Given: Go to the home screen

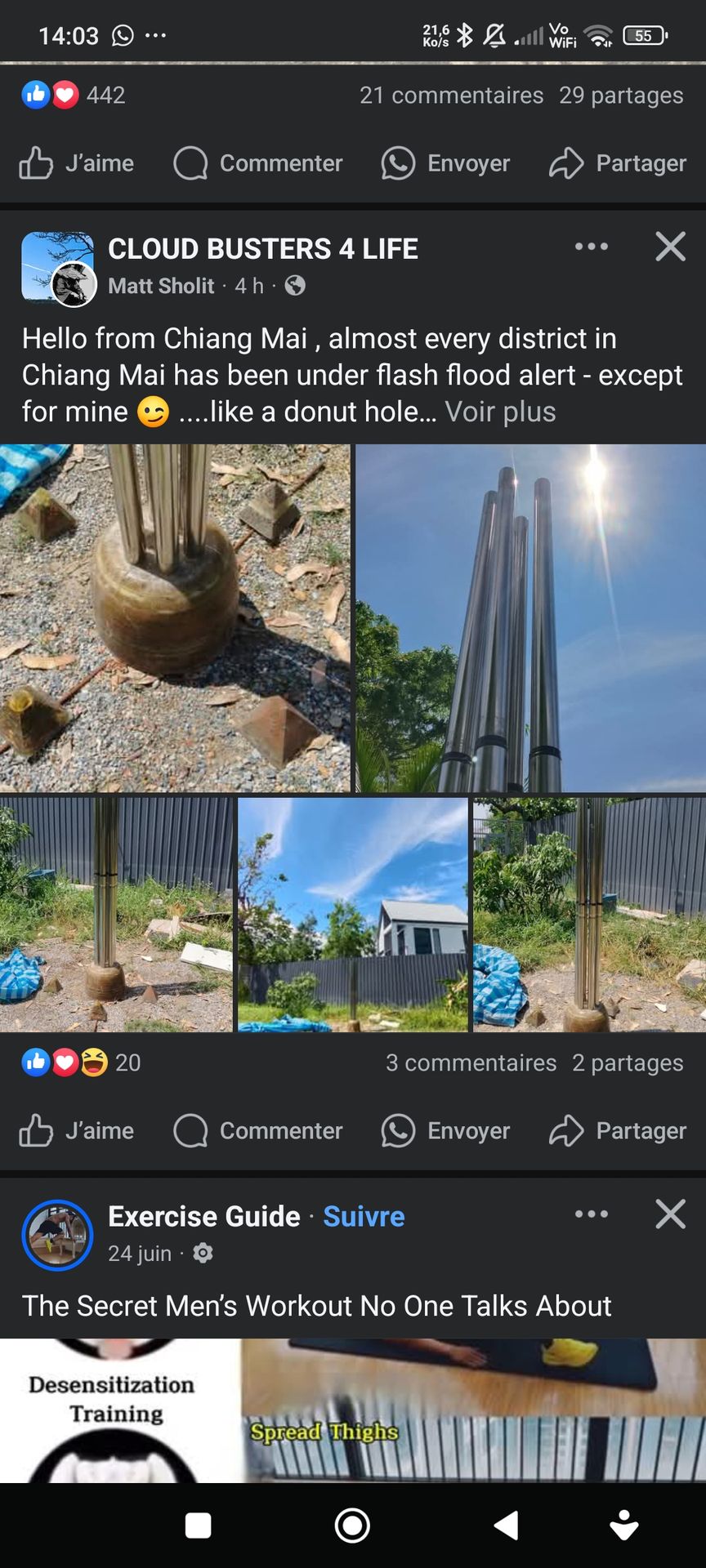Looking at the screenshot, I should click(x=352, y=1526).
